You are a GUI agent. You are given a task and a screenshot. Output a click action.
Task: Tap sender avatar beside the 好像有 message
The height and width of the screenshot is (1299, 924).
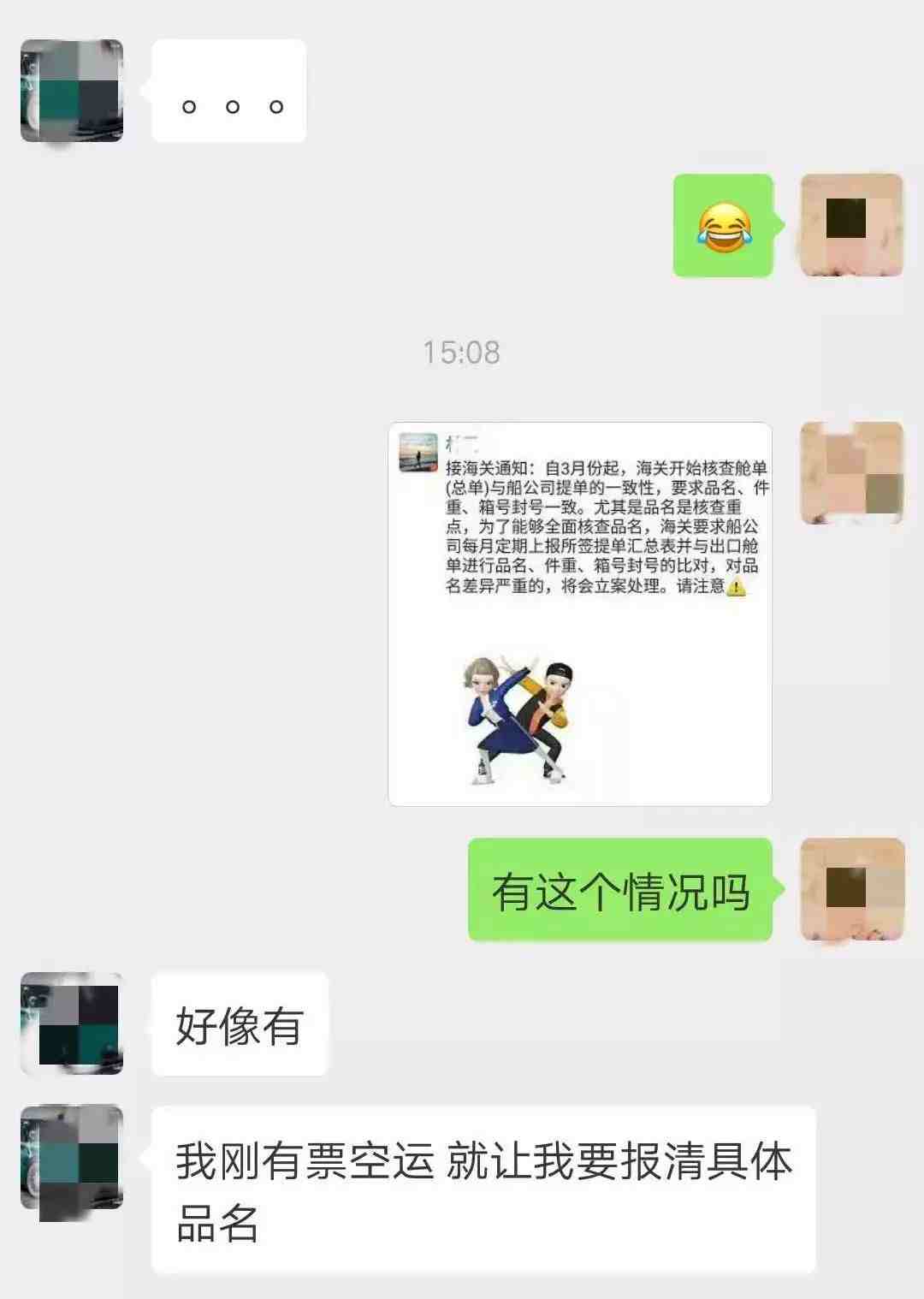click(x=72, y=1023)
